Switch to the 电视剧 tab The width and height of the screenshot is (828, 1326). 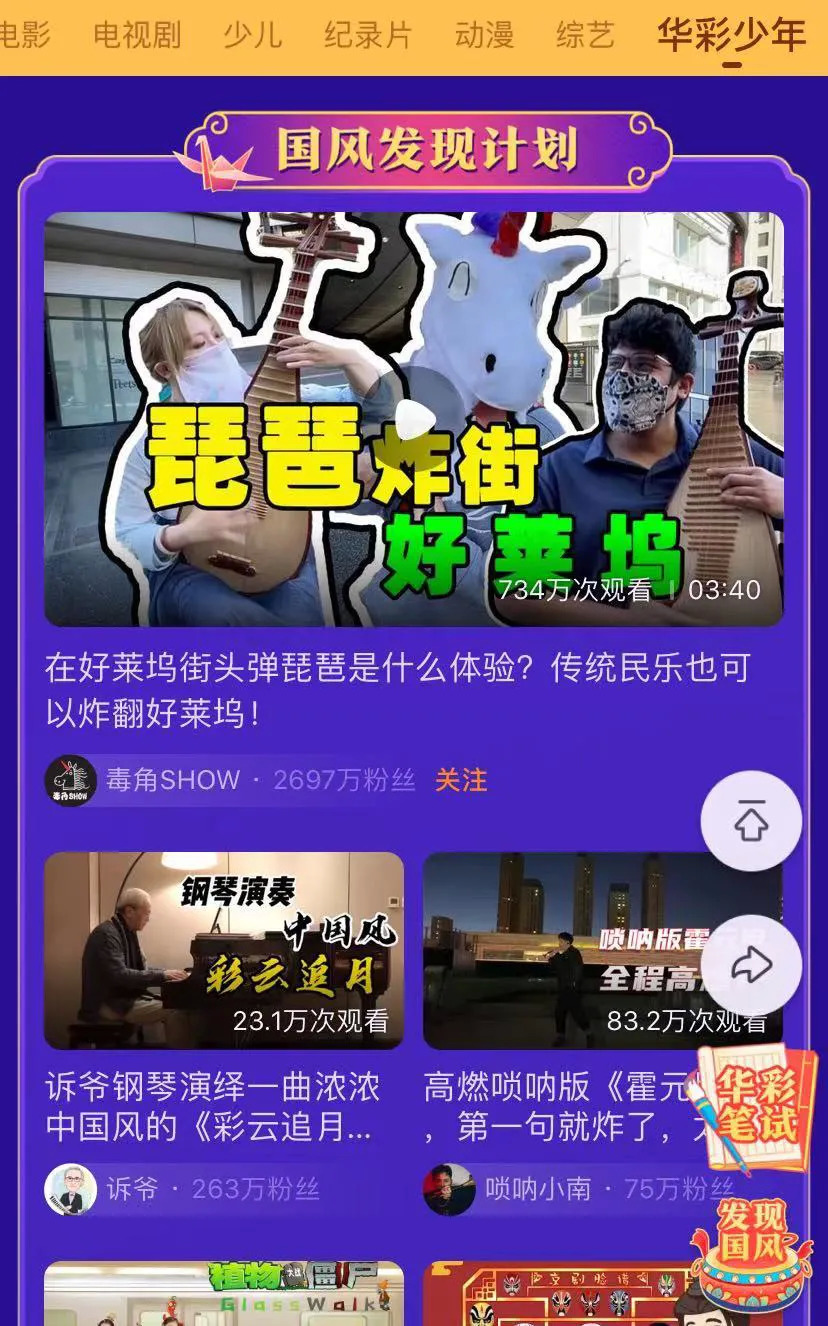click(x=137, y=35)
